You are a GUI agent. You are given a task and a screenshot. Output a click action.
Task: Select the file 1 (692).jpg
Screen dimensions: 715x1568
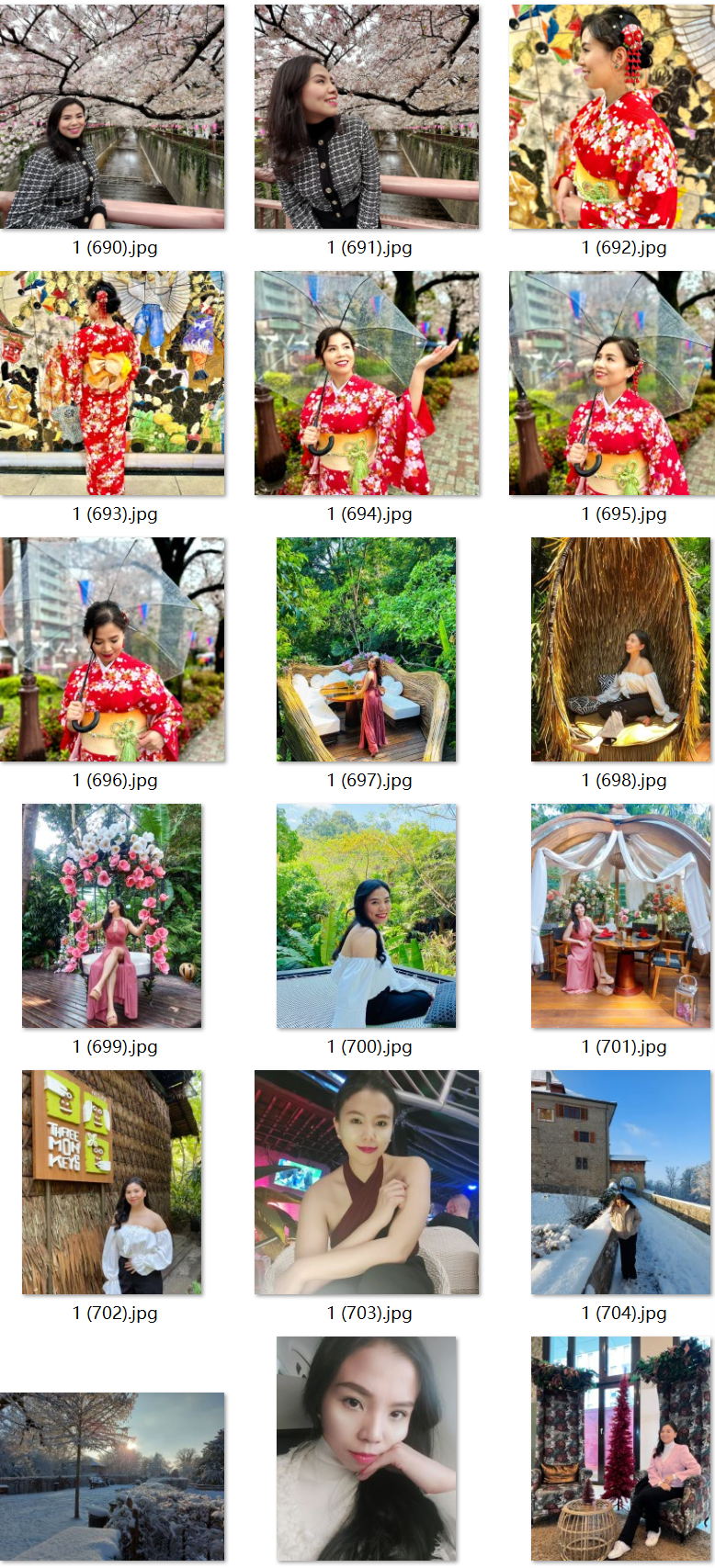pos(611,117)
